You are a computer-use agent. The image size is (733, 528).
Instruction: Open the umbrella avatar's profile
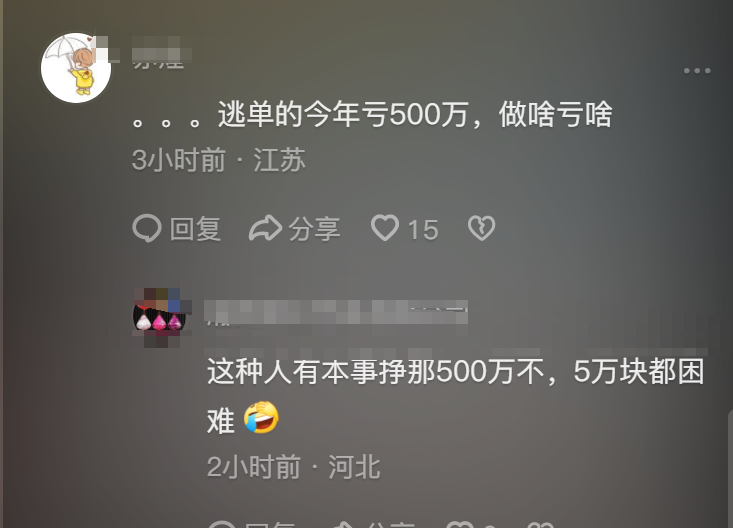75,68
